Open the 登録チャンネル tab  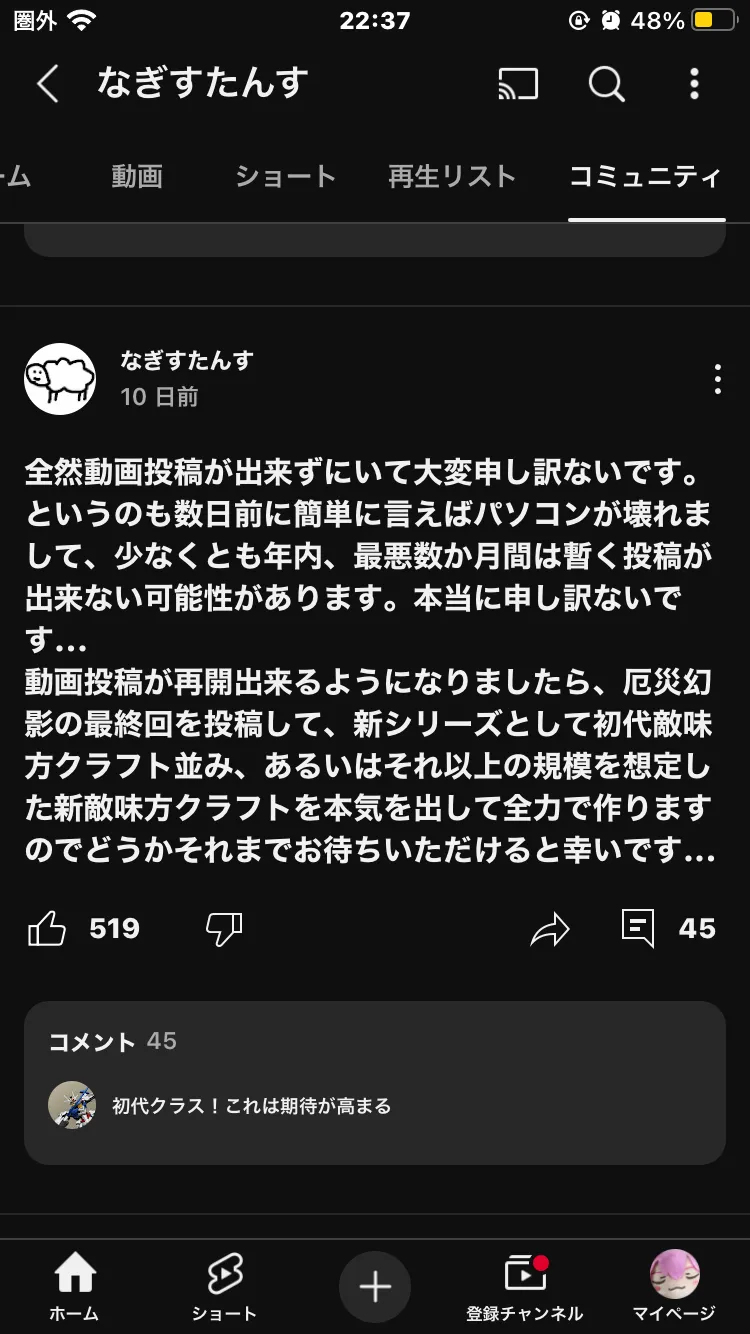524,1287
